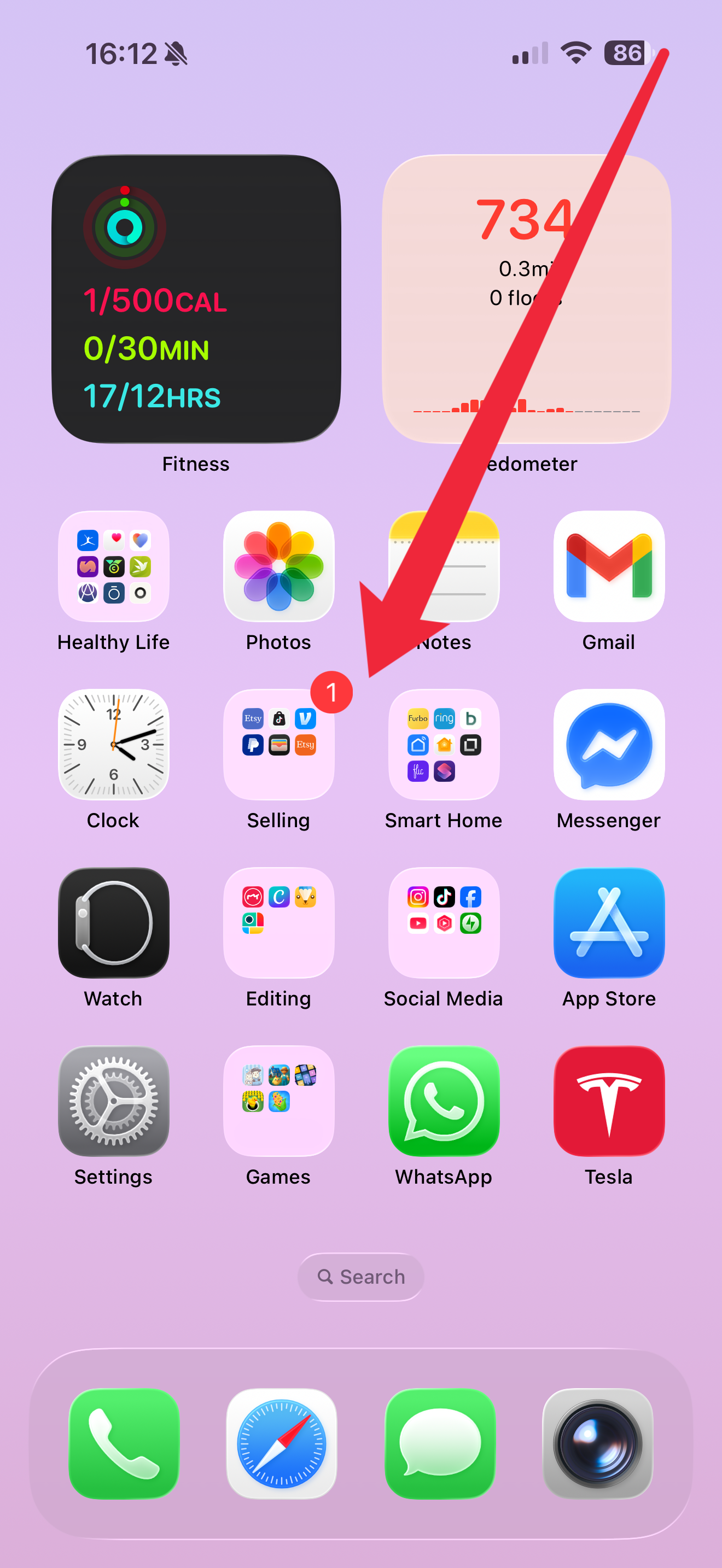Open the Fitness activity widget

coord(196,299)
